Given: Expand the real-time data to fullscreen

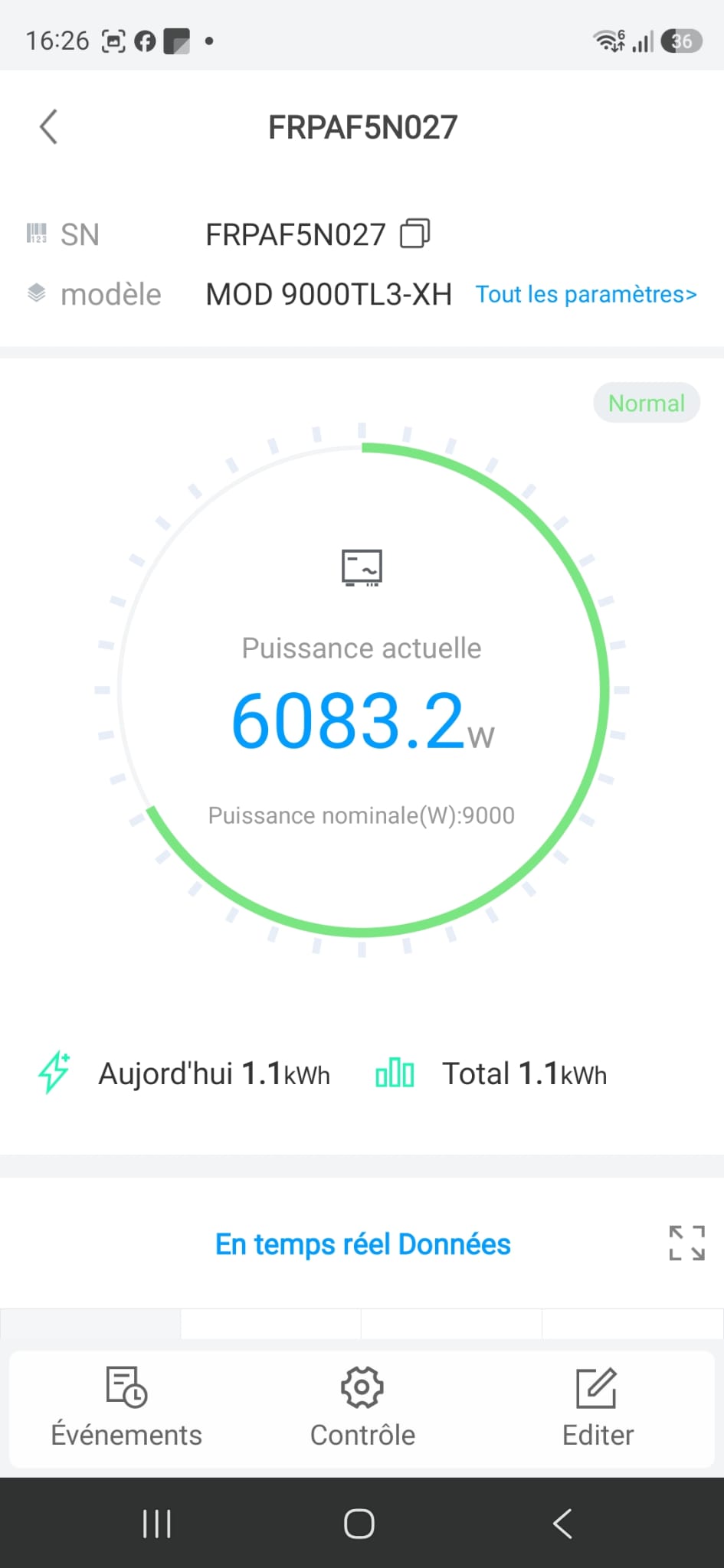Looking at the screenshot, I should point(686,1243).
